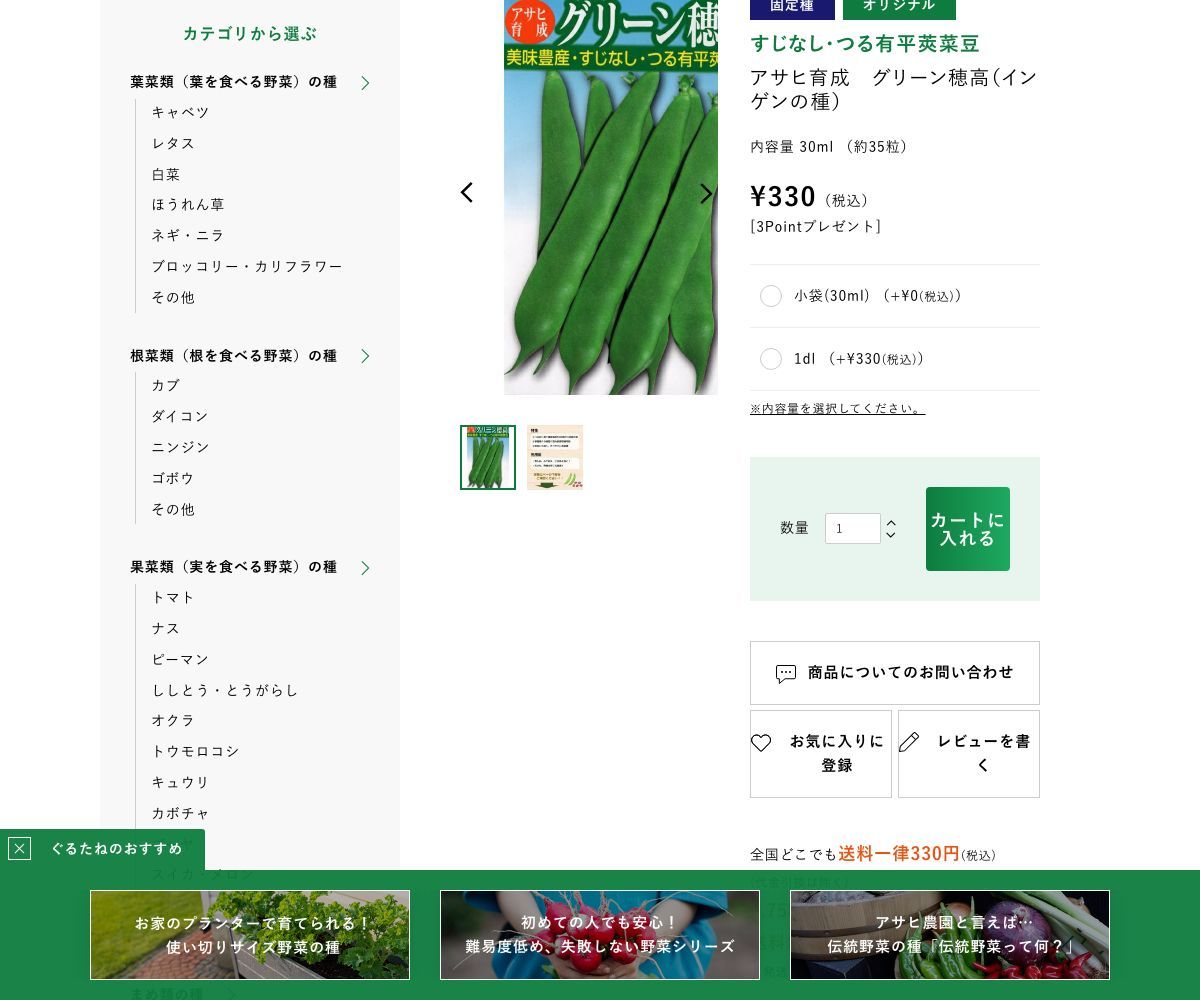This screenshot has height=1000, width=1200.
Task: Select the 1dl size option
Action: pyautogui.click(x=771, y=359)
